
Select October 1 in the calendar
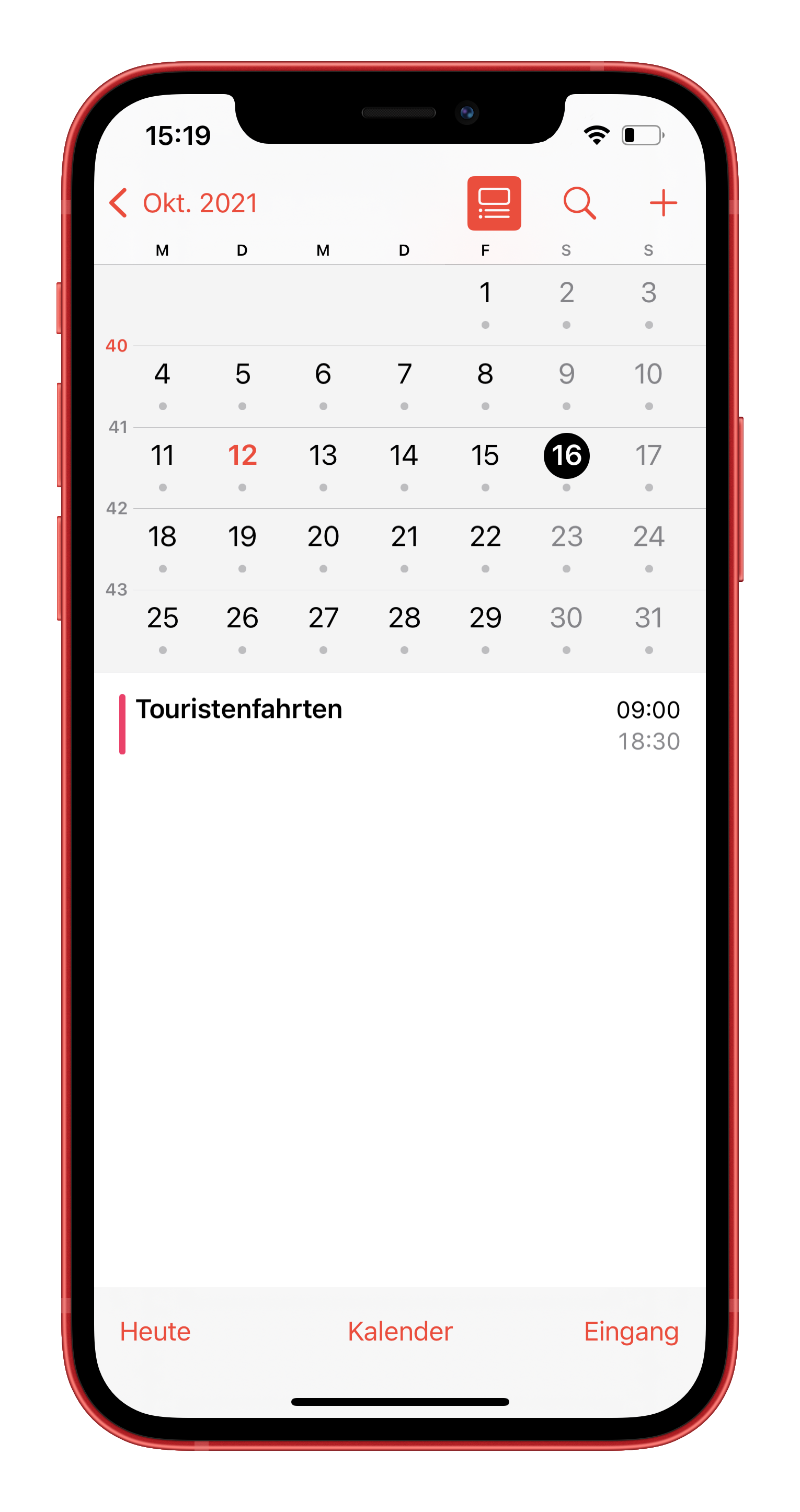(485, 293)
